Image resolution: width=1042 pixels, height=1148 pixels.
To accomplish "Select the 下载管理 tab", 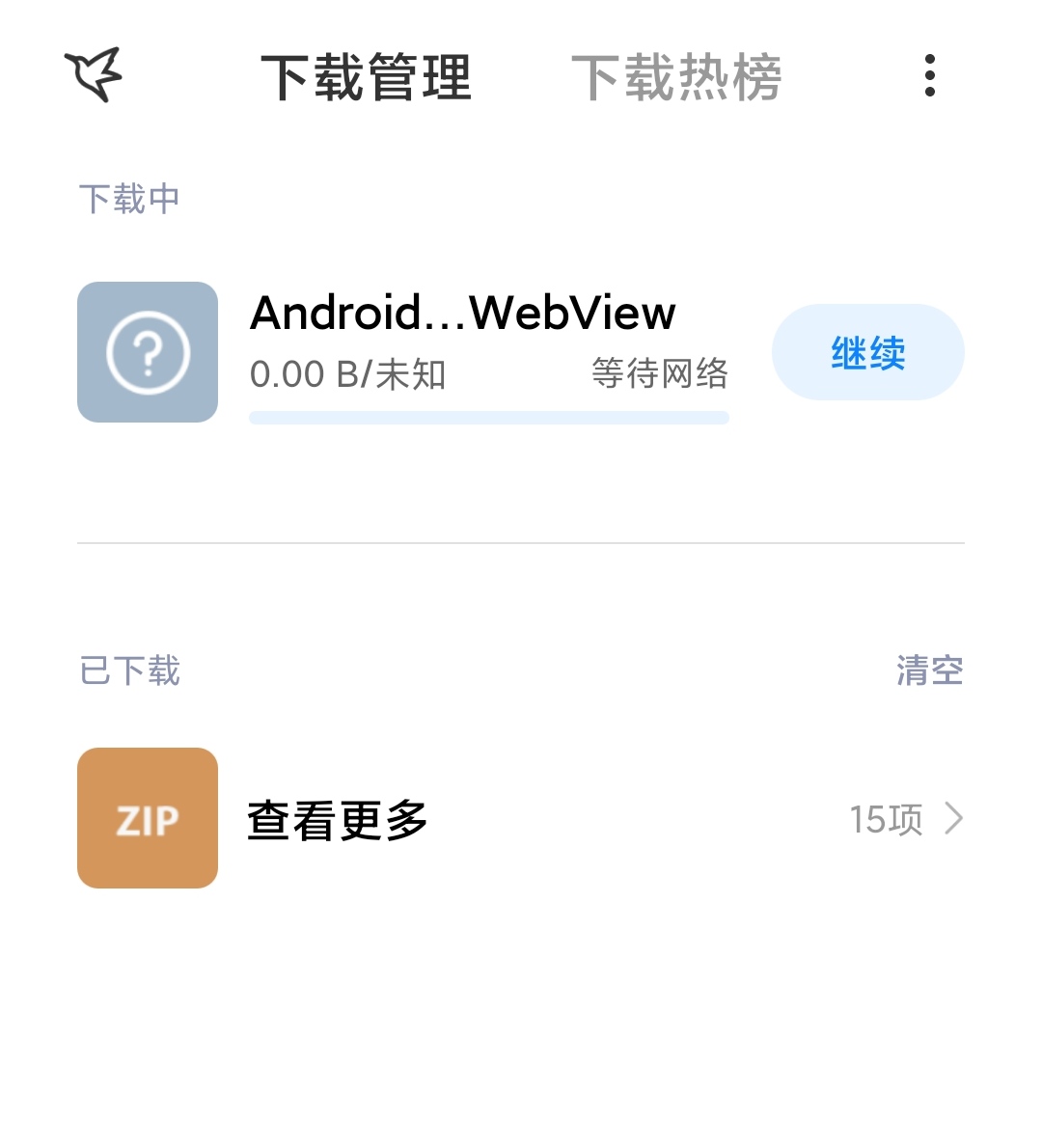I will point(370,77).
